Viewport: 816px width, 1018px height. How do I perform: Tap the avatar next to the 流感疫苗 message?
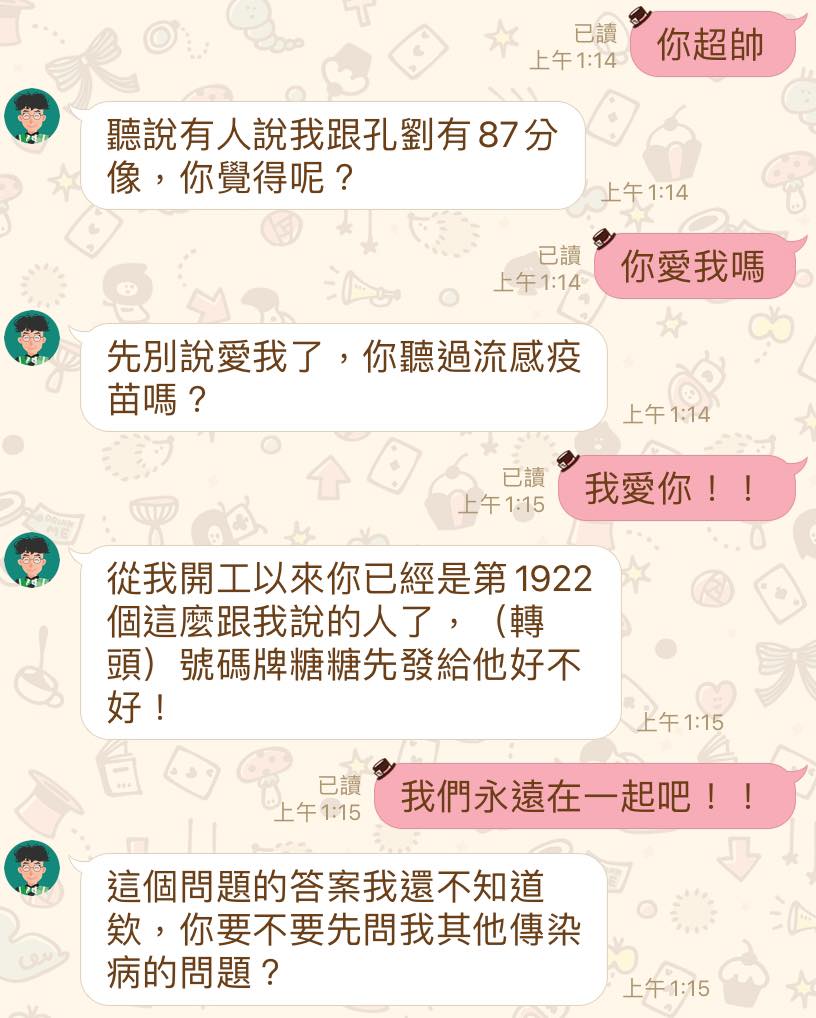click(32, 338)
